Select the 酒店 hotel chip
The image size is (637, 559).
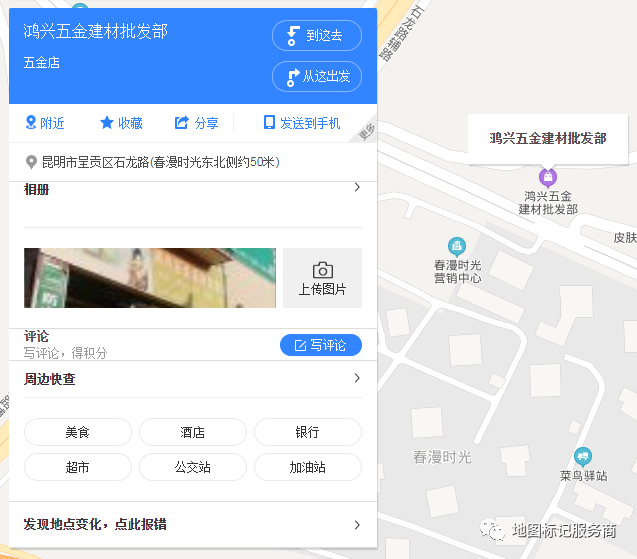pyautogui.click(x=192, y=432)
